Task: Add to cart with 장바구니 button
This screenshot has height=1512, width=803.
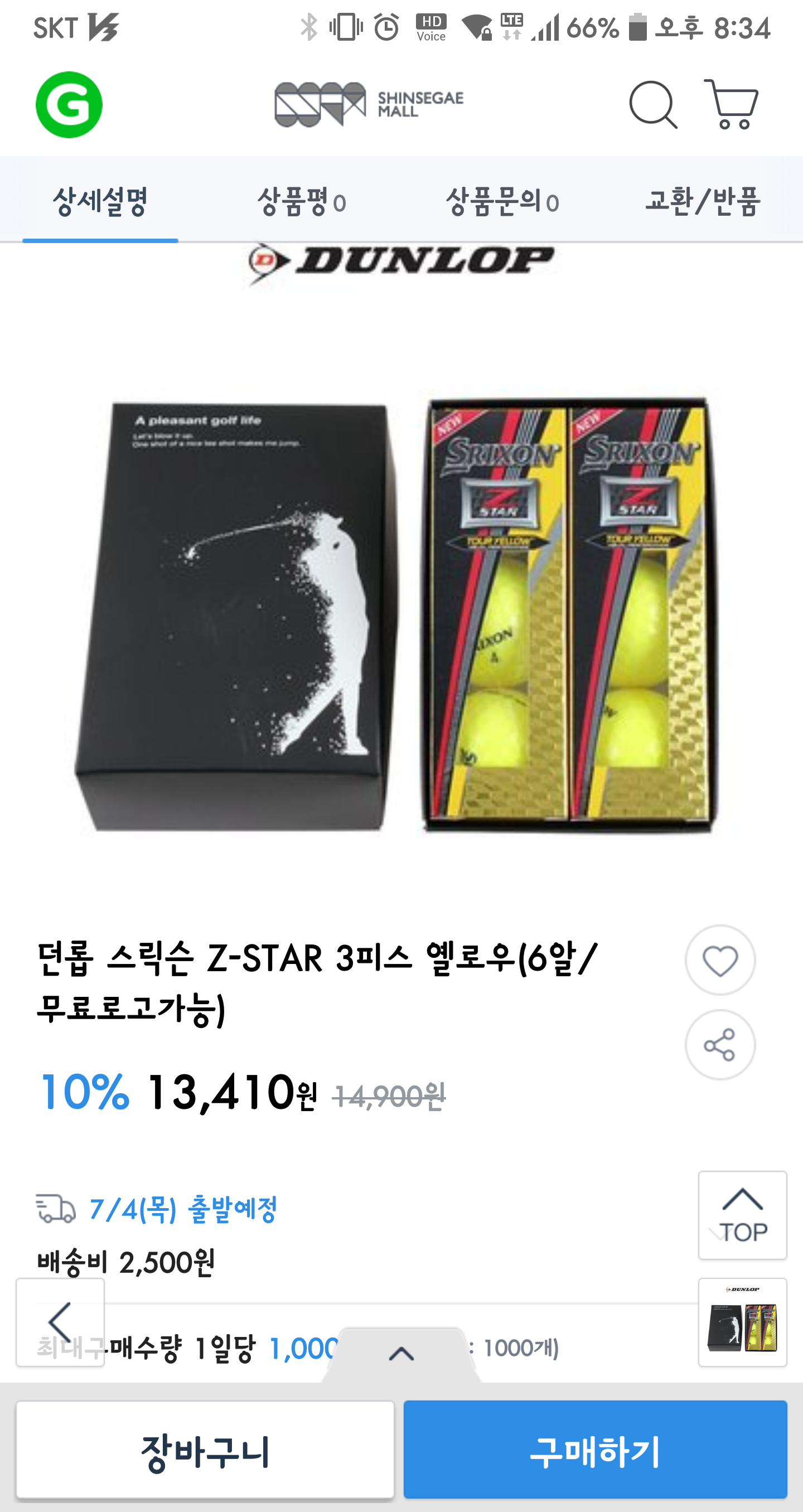Action: pyautogui.click(x=205, y=1449)
